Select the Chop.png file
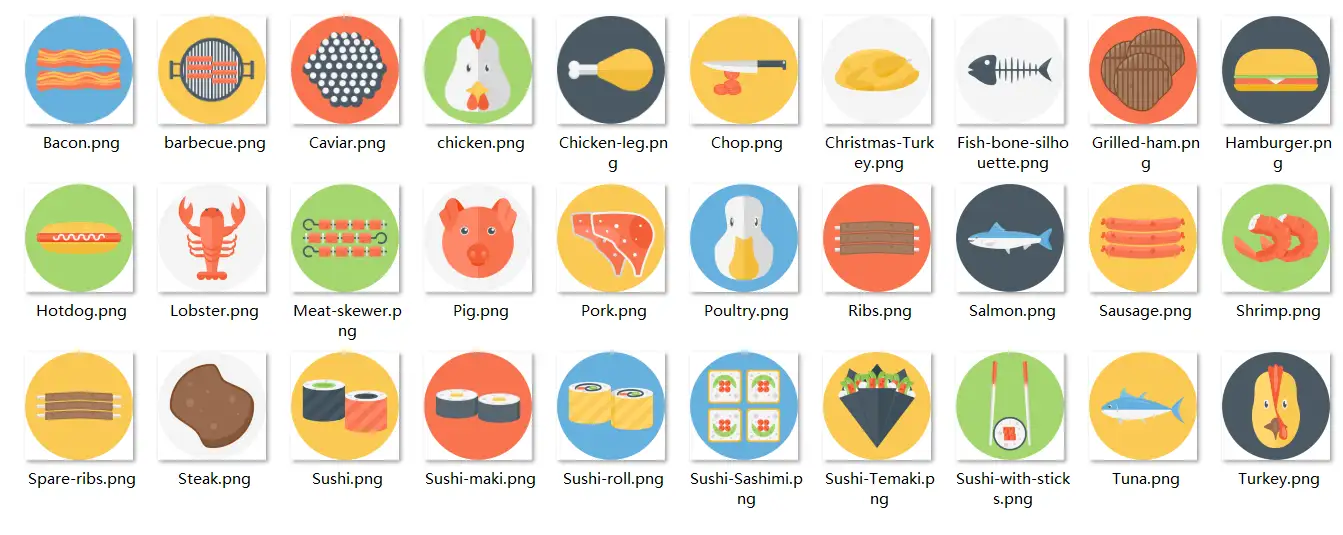 click(x=744, y=70)
